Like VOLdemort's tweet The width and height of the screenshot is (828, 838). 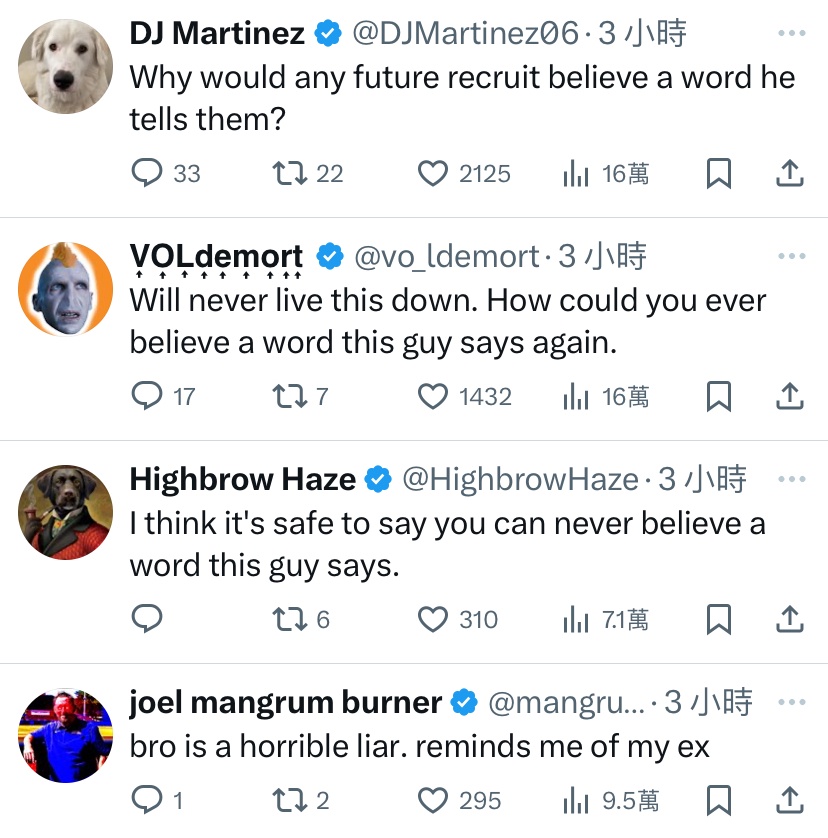pyautogui.click(x=432, y=397)
